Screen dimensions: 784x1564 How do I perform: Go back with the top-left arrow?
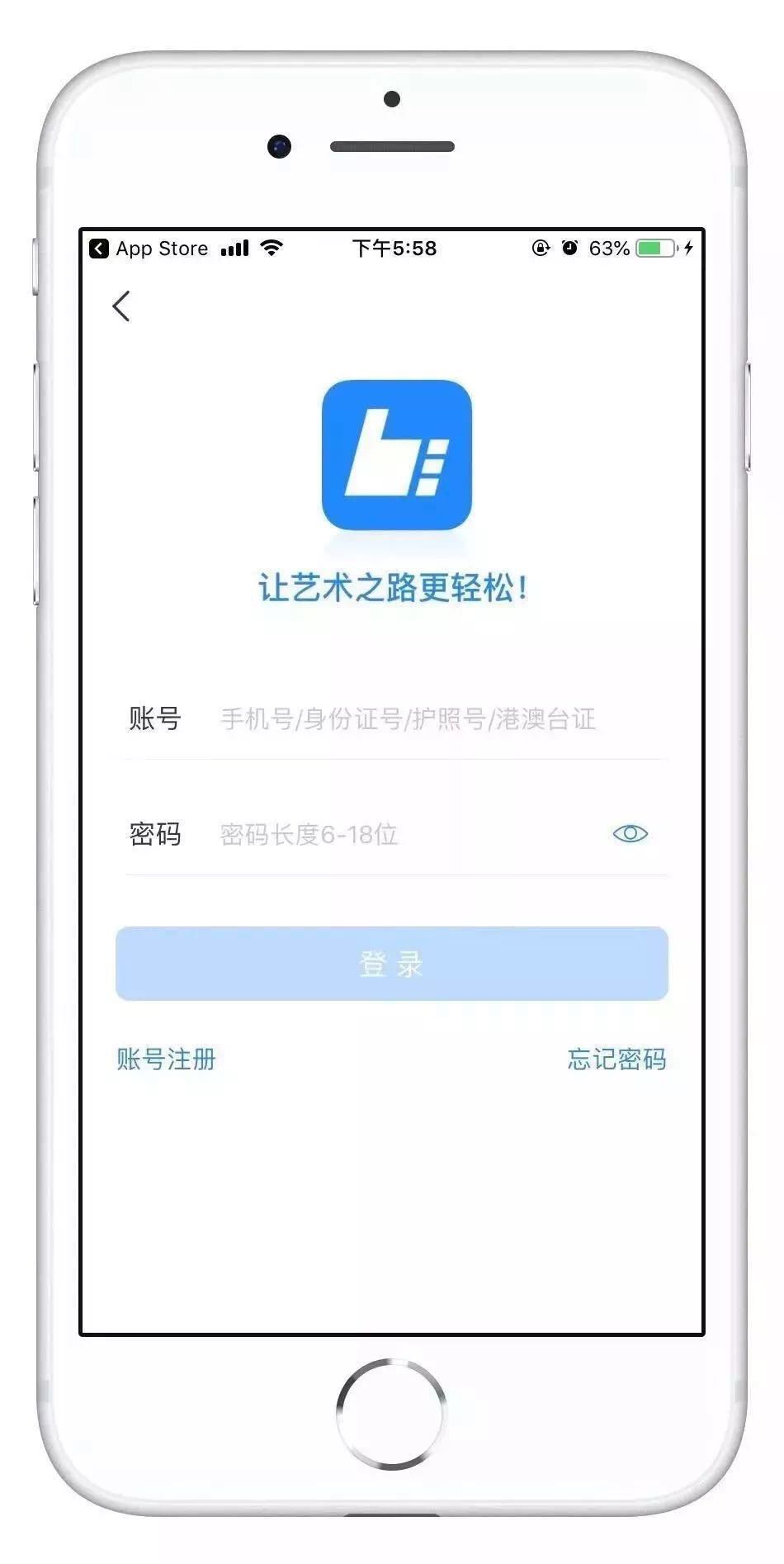pyautogui.click(x=121, y=306)
